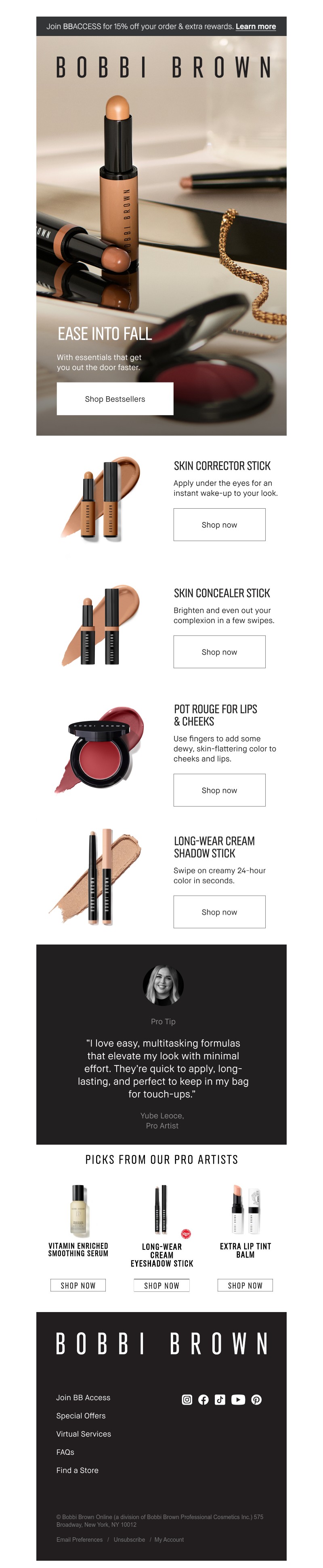Visit the Facebook page icon
Image resolution: width=323 pixels, height=1568 pixels.
pyautogui.click(x=203, y=1399)
